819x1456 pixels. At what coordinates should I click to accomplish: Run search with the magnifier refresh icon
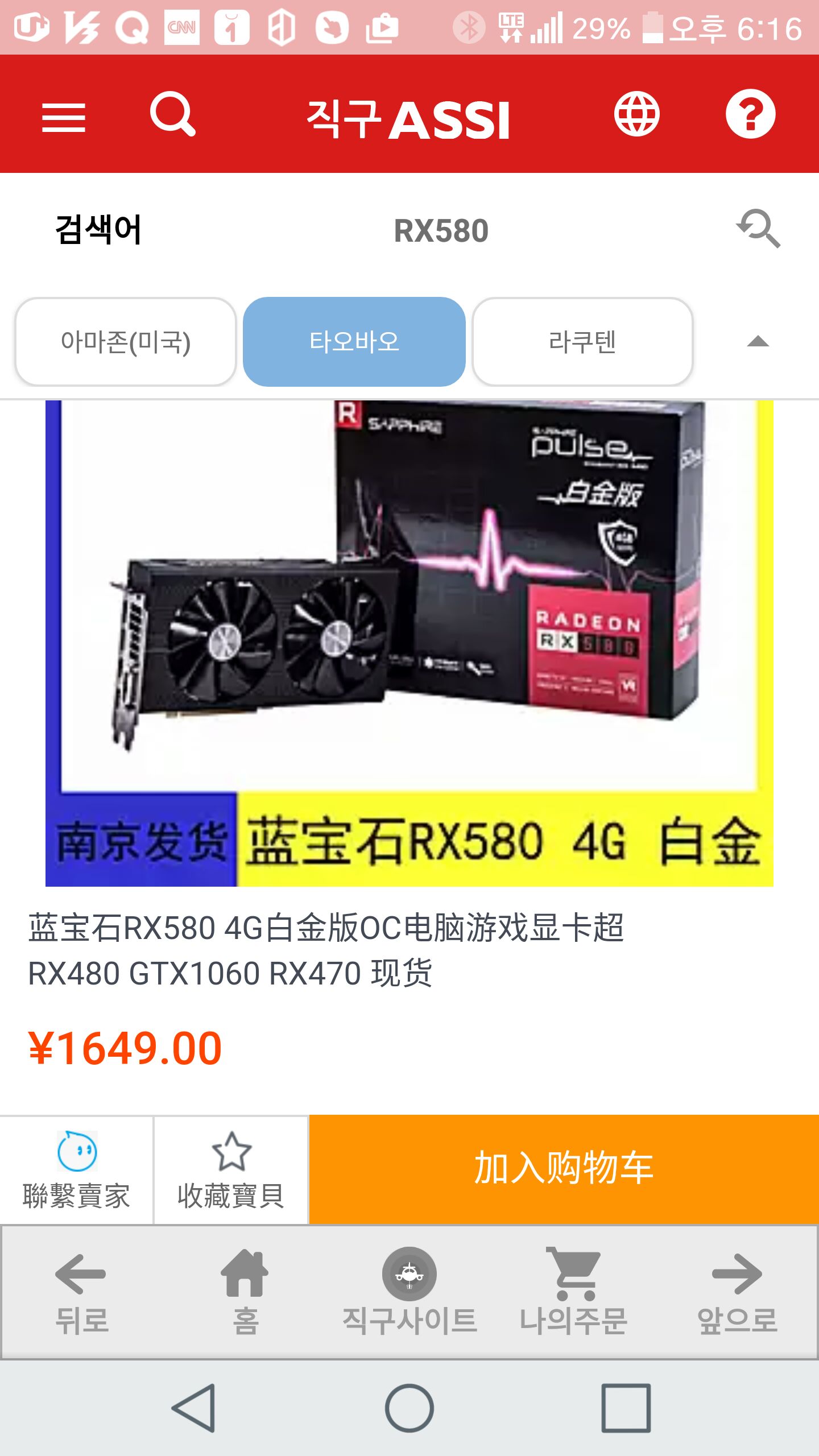[758, 229]
